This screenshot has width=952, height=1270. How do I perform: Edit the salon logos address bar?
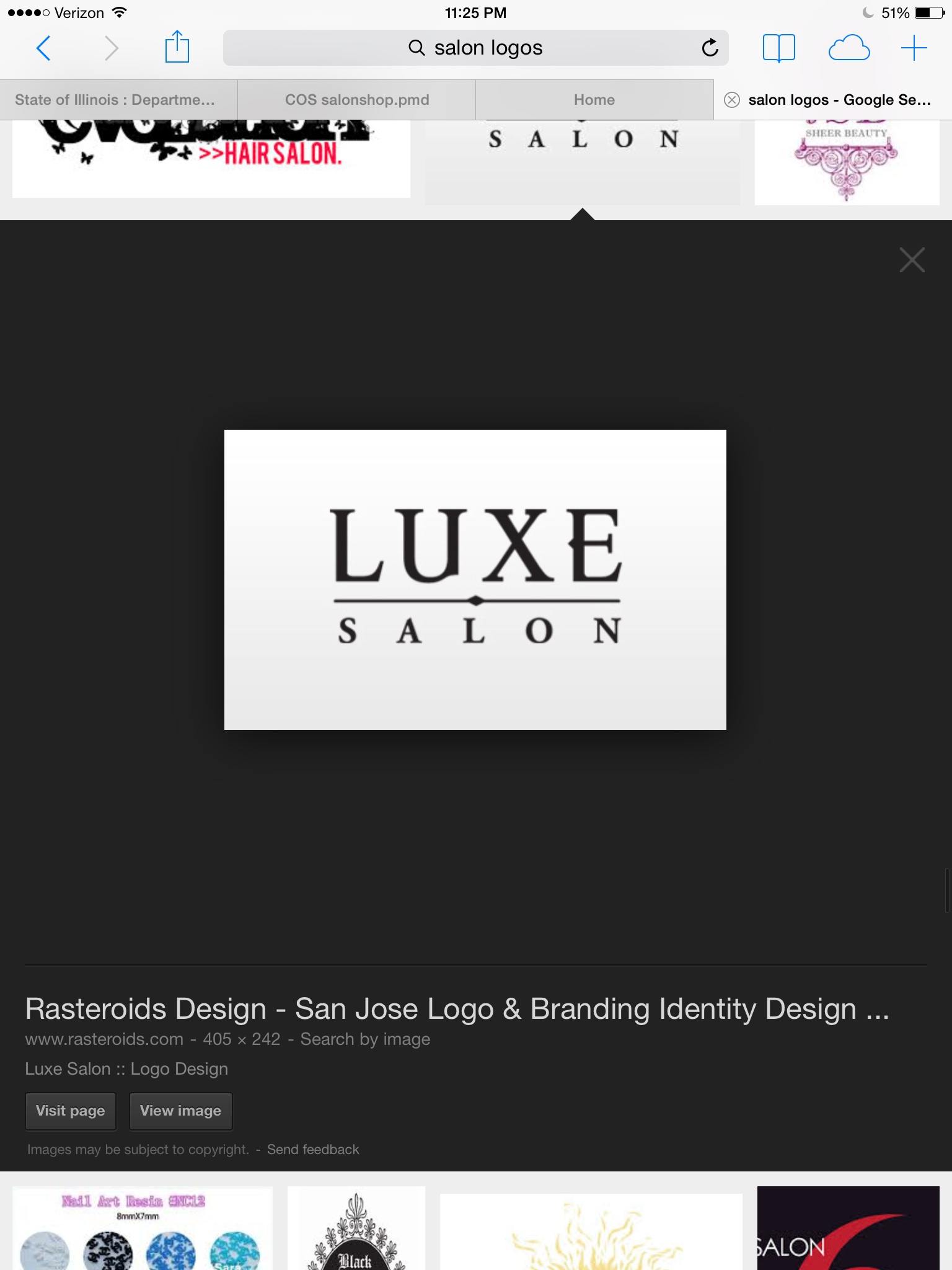(475, 48)
